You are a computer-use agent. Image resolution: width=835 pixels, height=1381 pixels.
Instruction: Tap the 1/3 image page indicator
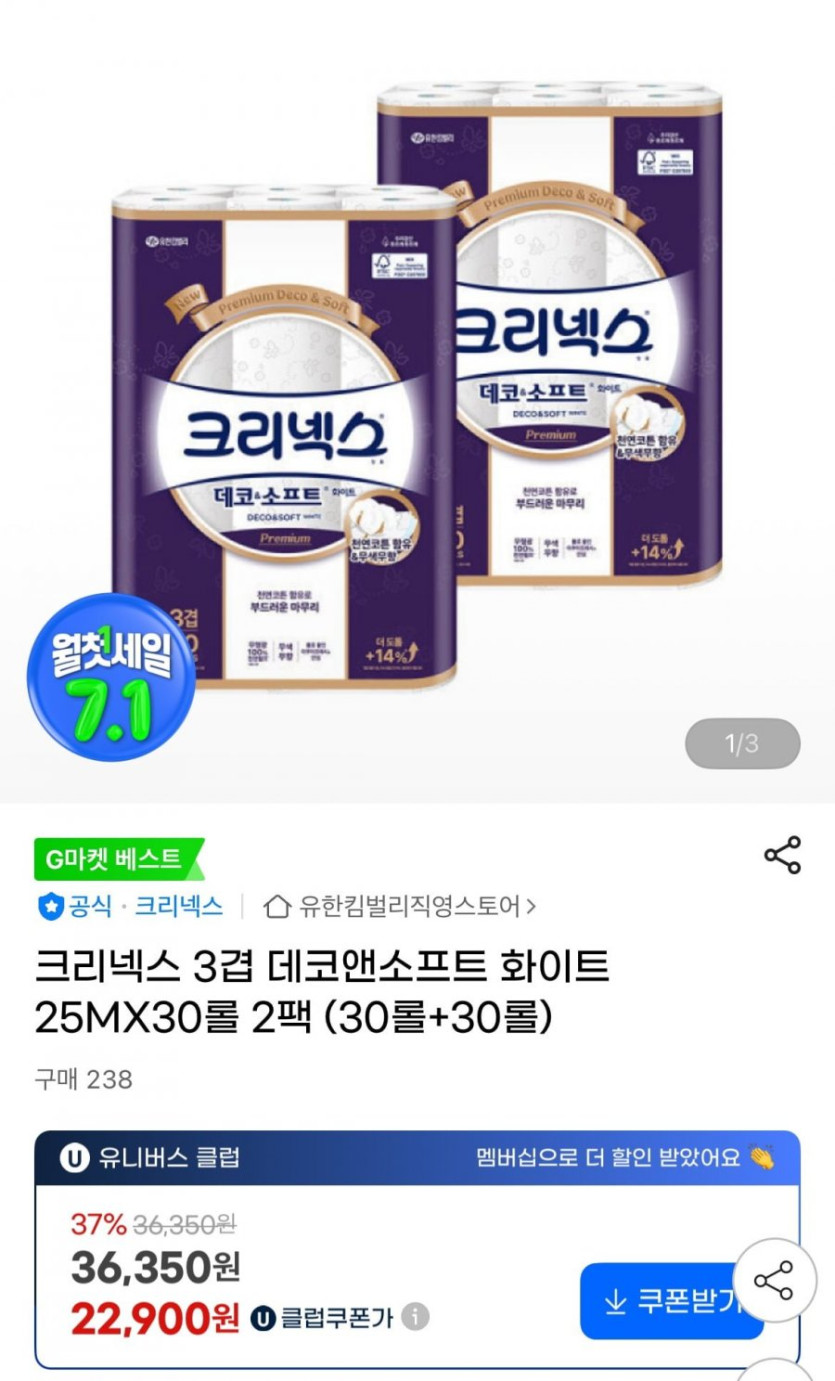coord(741,743)
